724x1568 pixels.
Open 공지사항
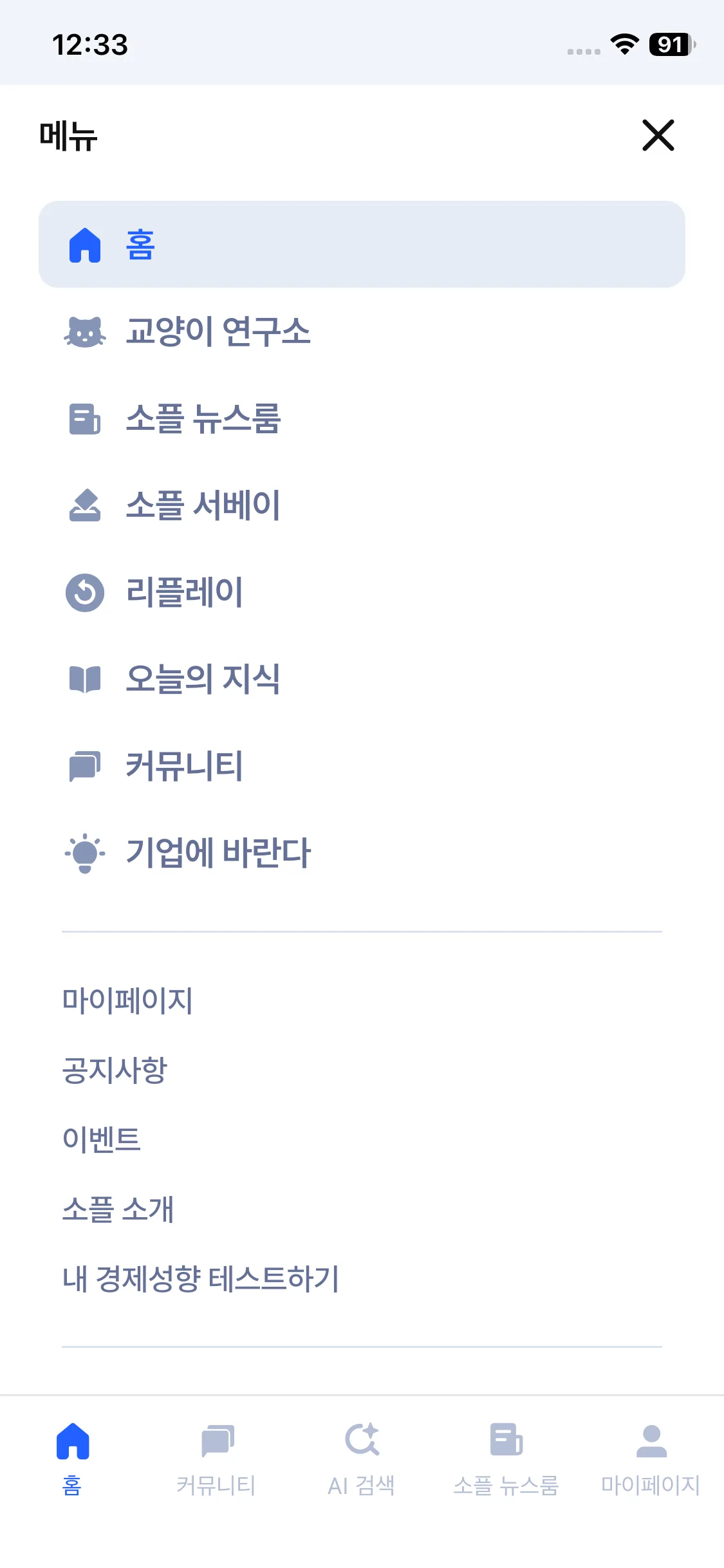click(115, 1070)
